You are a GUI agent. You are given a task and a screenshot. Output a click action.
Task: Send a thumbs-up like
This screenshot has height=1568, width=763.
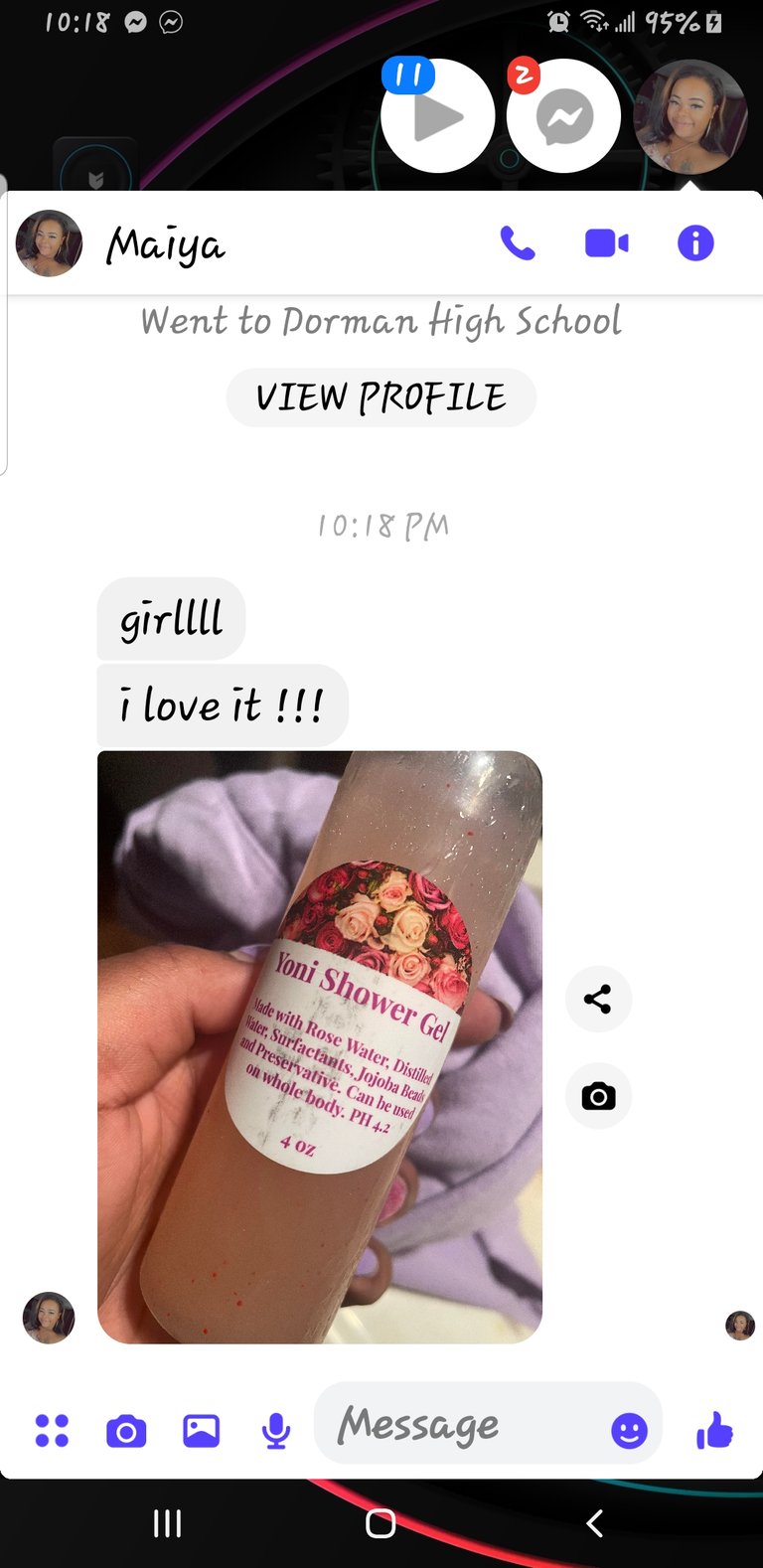click(714, 1431)
